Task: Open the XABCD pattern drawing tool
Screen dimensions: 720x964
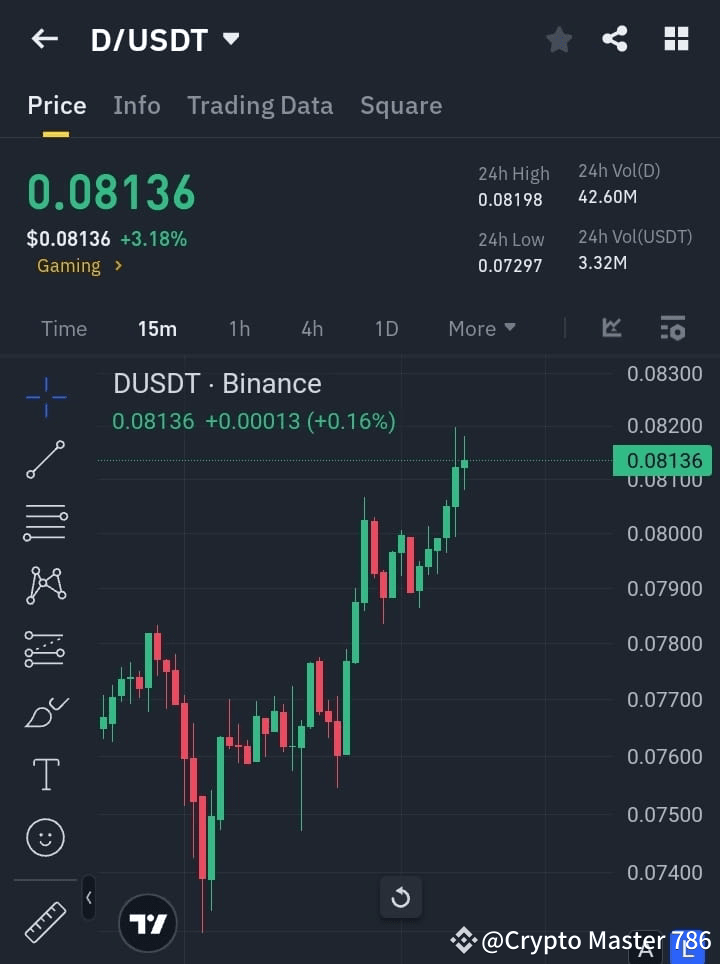Action: pyautogui.click(x=45, y=586)
